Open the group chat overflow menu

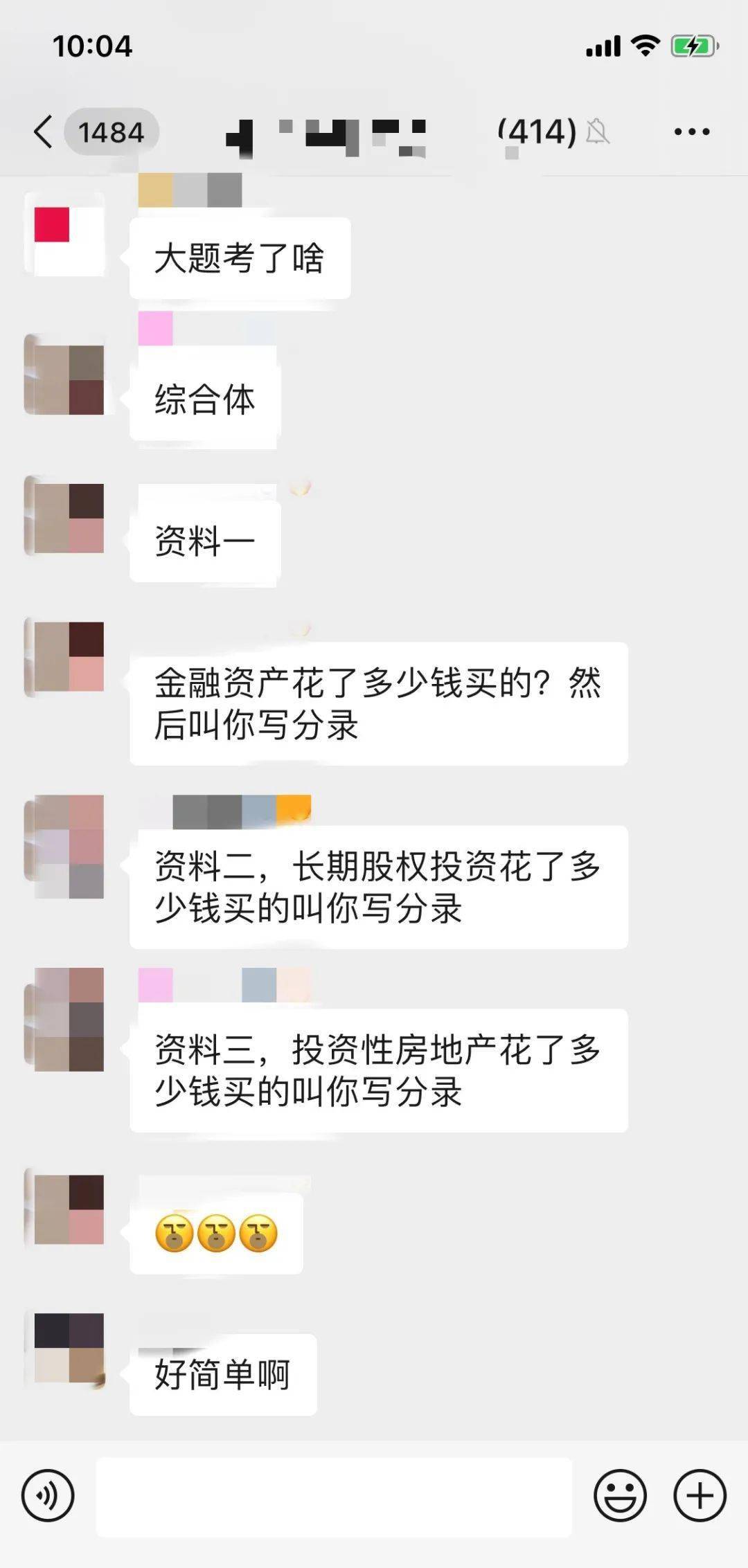[x=691, y=132]
